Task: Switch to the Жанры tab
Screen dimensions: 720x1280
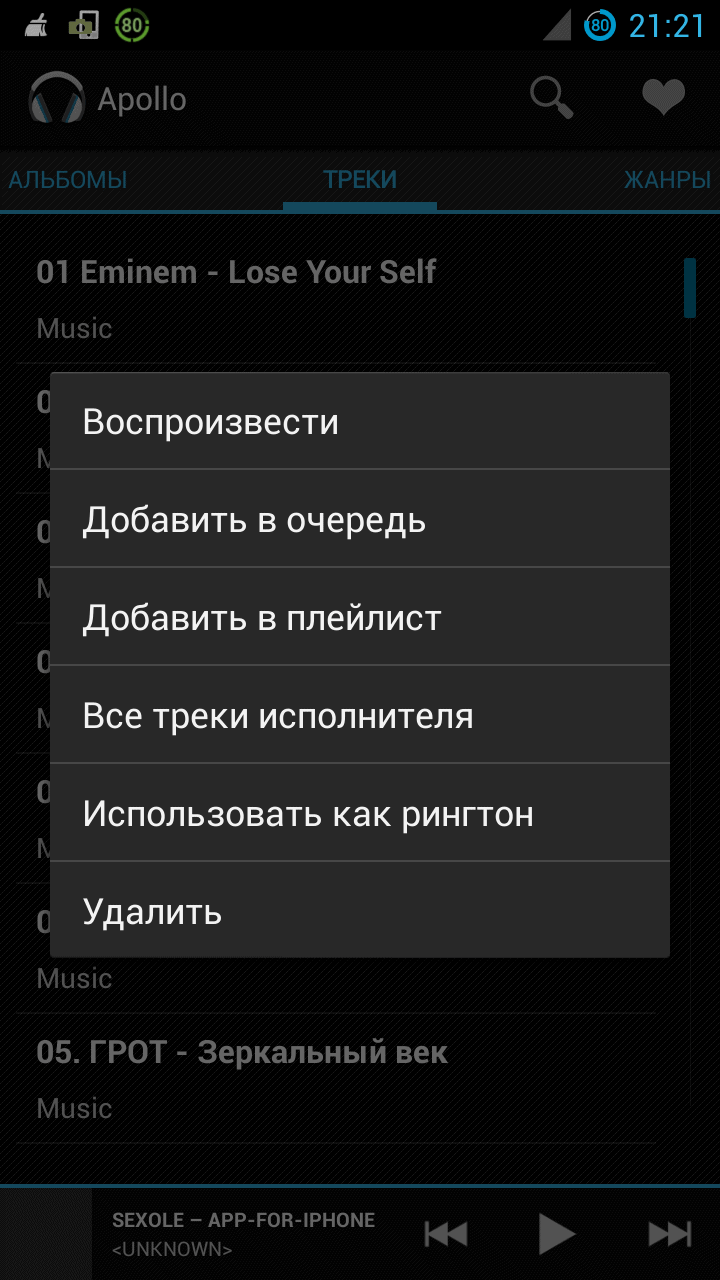Action: [x=667, y=180]
